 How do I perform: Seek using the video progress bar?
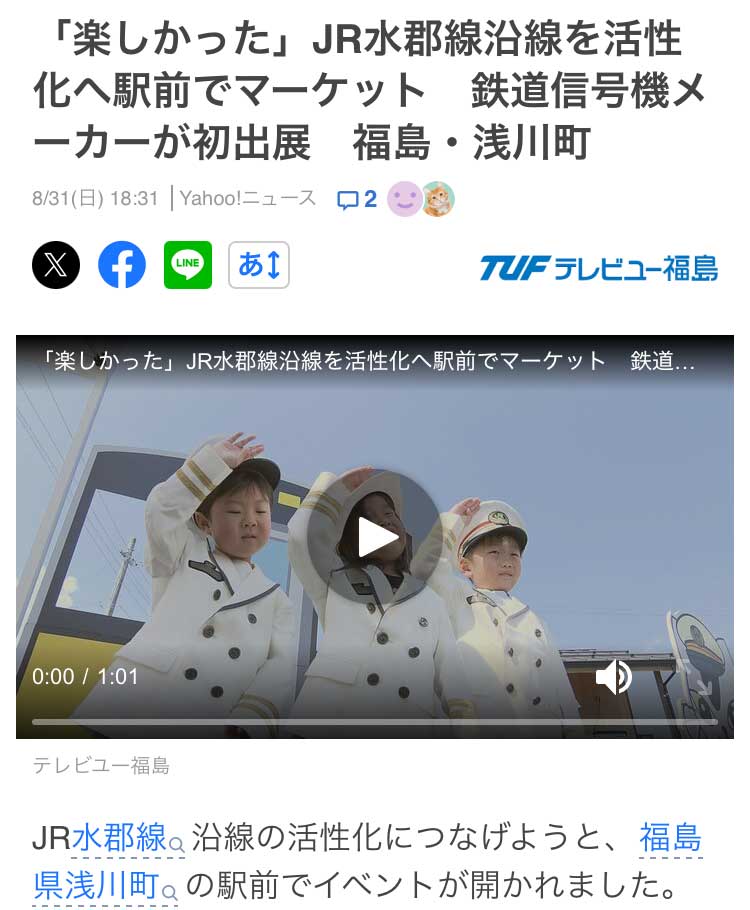(375, 721)
